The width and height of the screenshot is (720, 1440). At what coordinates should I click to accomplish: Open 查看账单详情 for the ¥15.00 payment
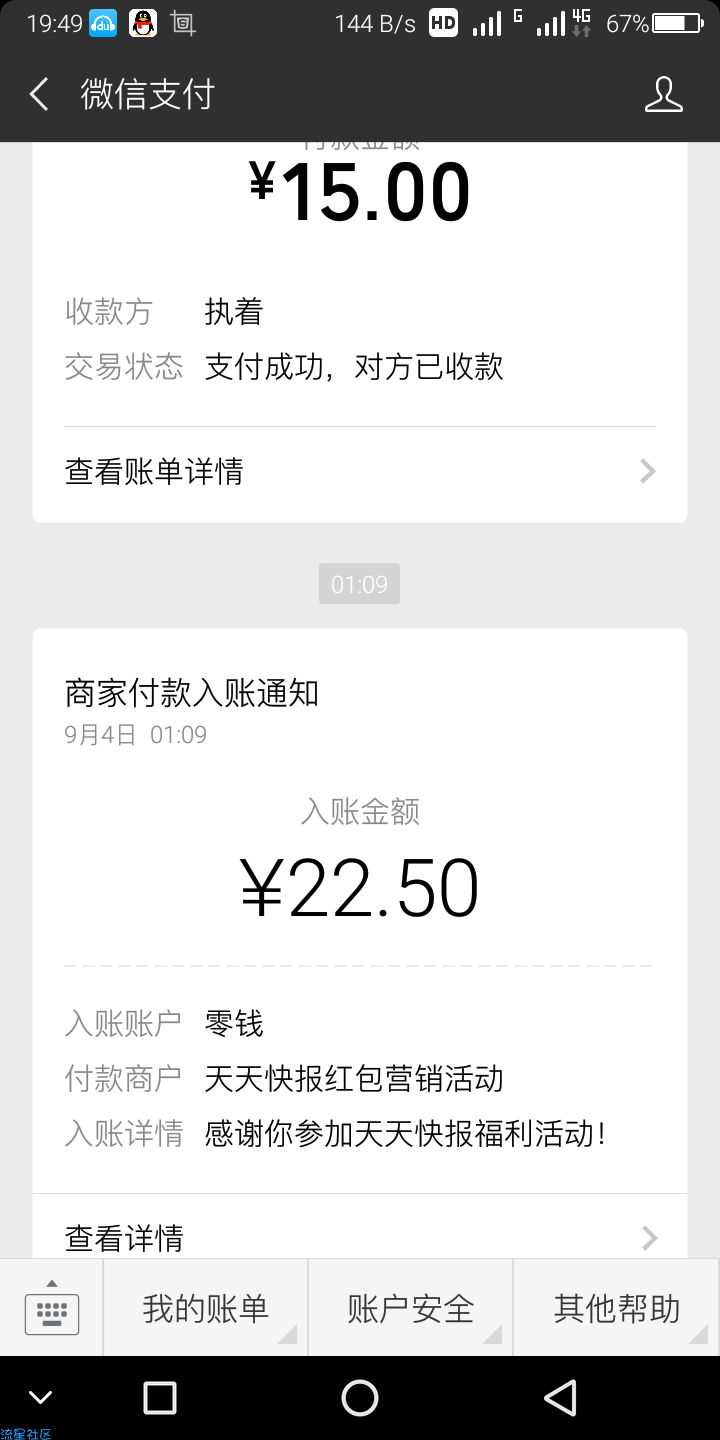pos(360,471)
